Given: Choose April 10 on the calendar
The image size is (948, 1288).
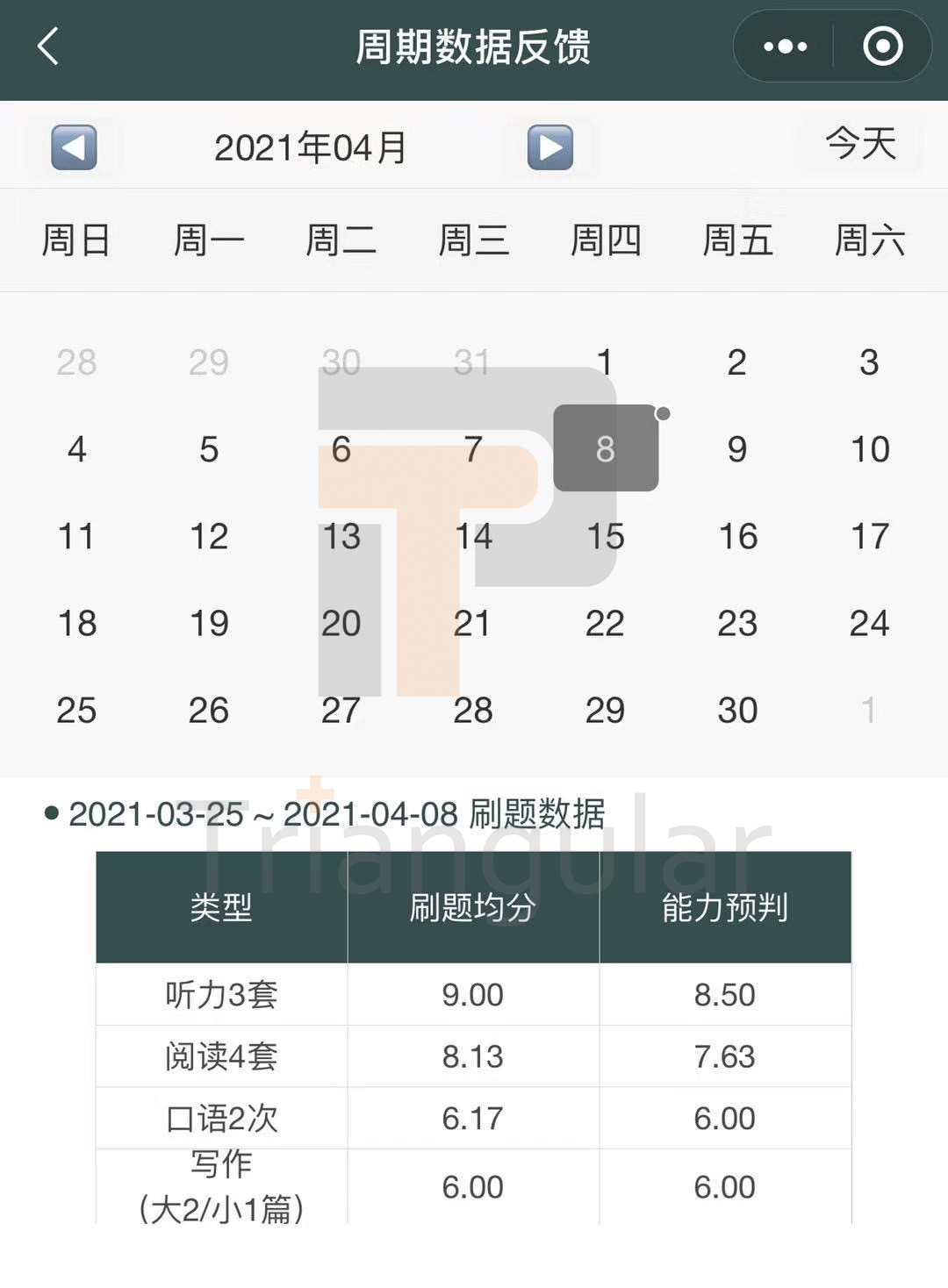Looking at the screenshot, I should click(870, 449).
